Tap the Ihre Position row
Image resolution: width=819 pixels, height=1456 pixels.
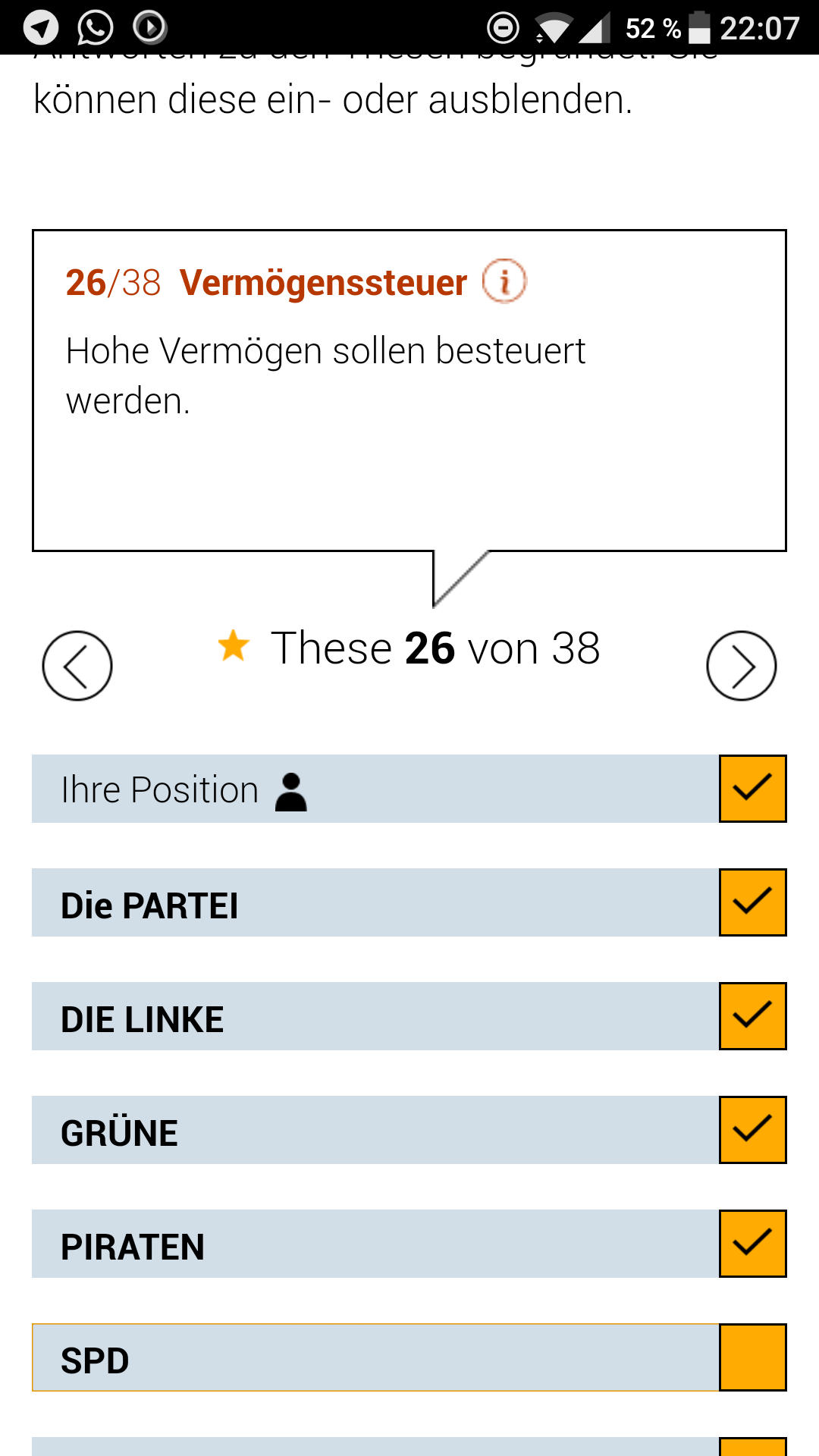tap(409, 789)
